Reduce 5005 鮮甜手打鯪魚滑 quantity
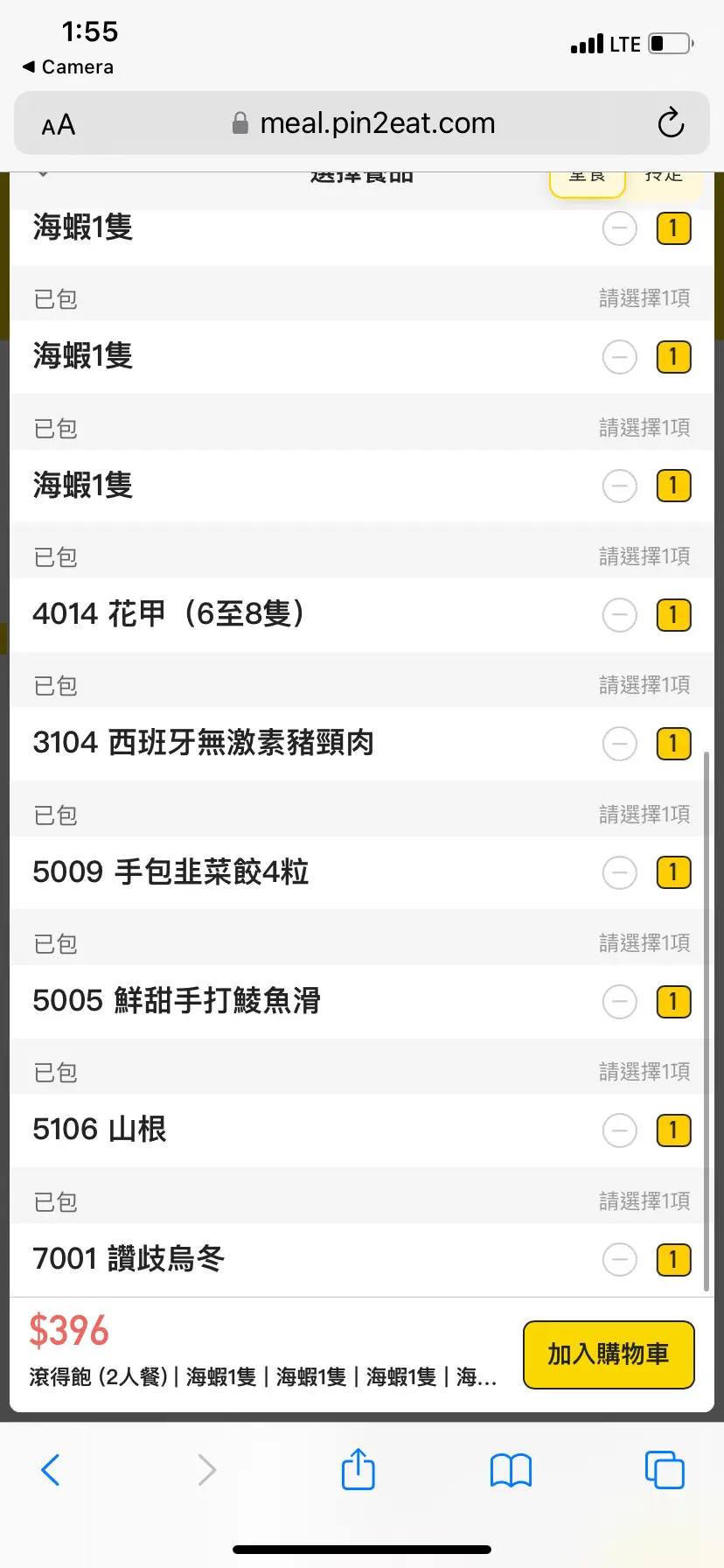This screenshot has width=724, height=1568. pos(620,1002)
